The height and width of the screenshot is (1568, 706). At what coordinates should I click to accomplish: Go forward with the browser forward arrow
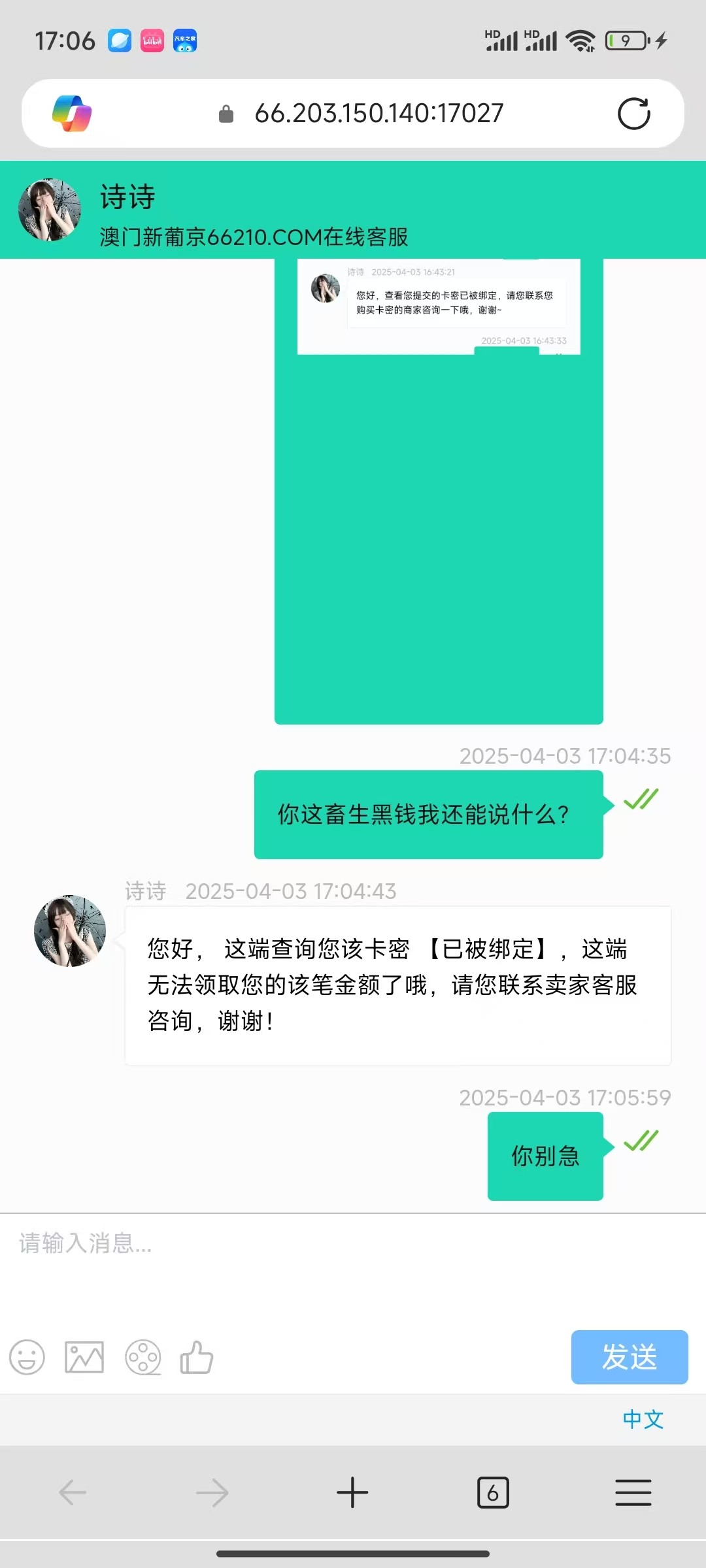(x=212, y=1493)
